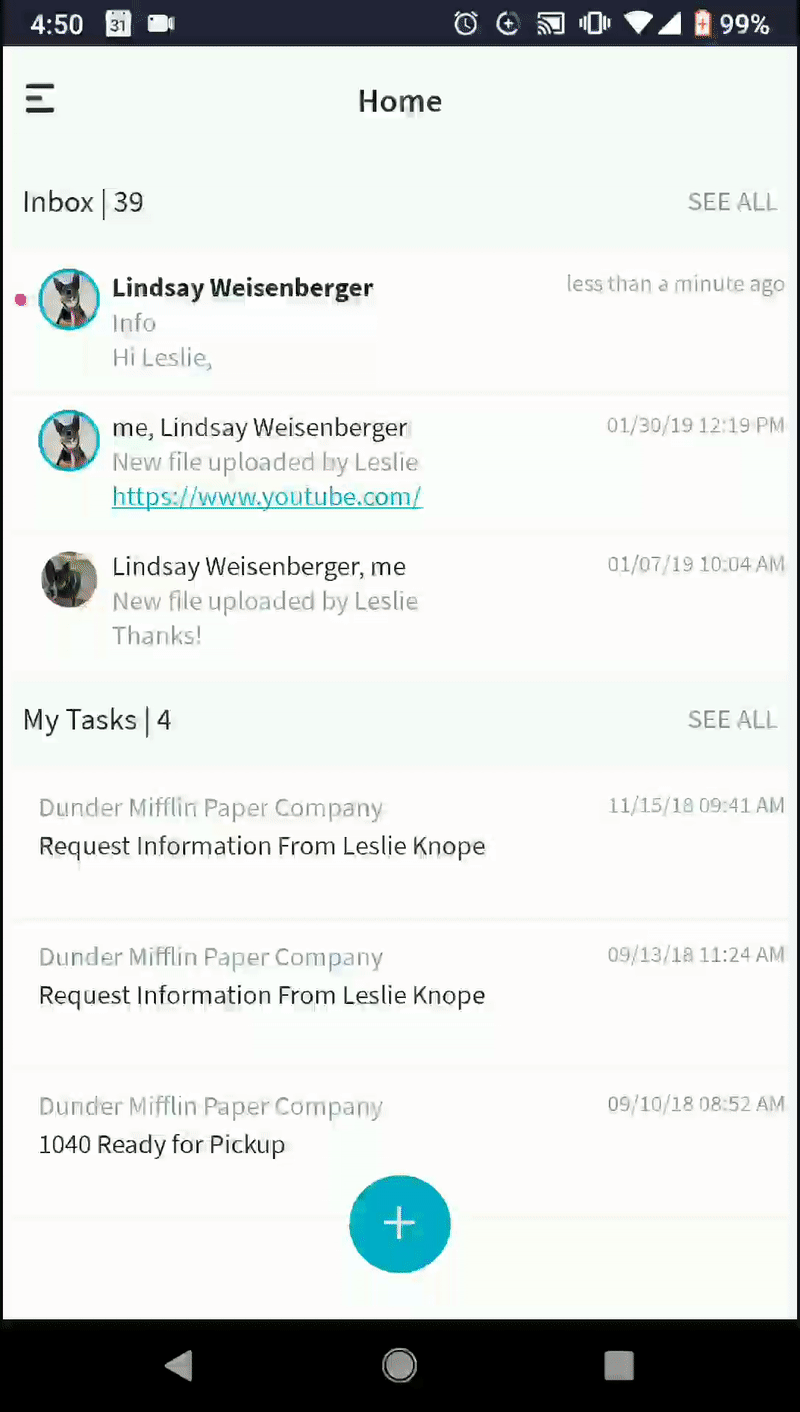This screenshot has width=800, height=1412.
Task: Follow the youtube.com link
Action: 267,497
